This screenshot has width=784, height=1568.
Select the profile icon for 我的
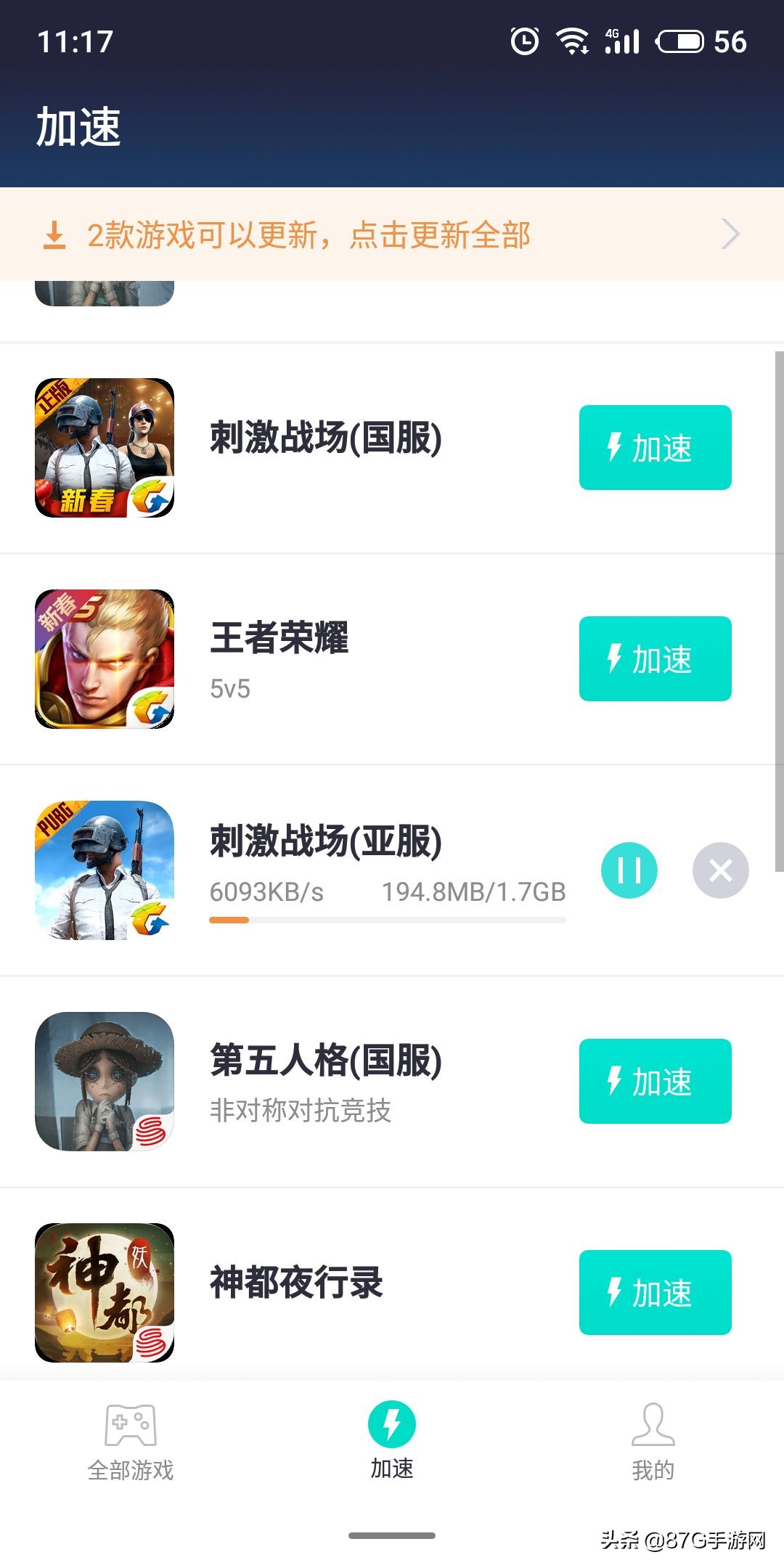pos(653,1425)
